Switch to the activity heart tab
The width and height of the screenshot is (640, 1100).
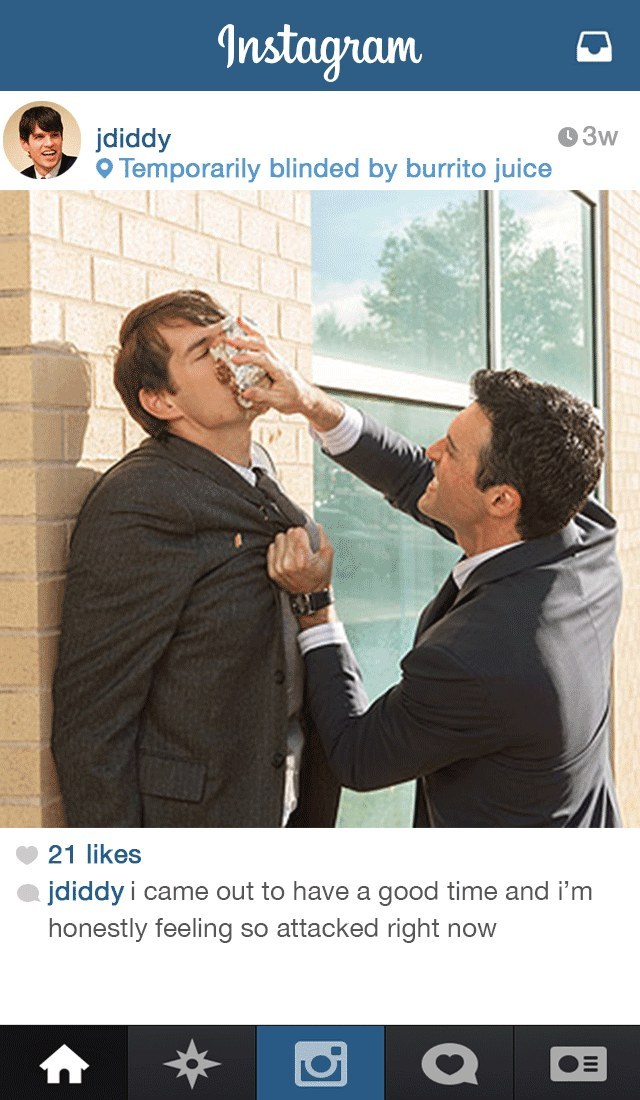pos(449,1064)
